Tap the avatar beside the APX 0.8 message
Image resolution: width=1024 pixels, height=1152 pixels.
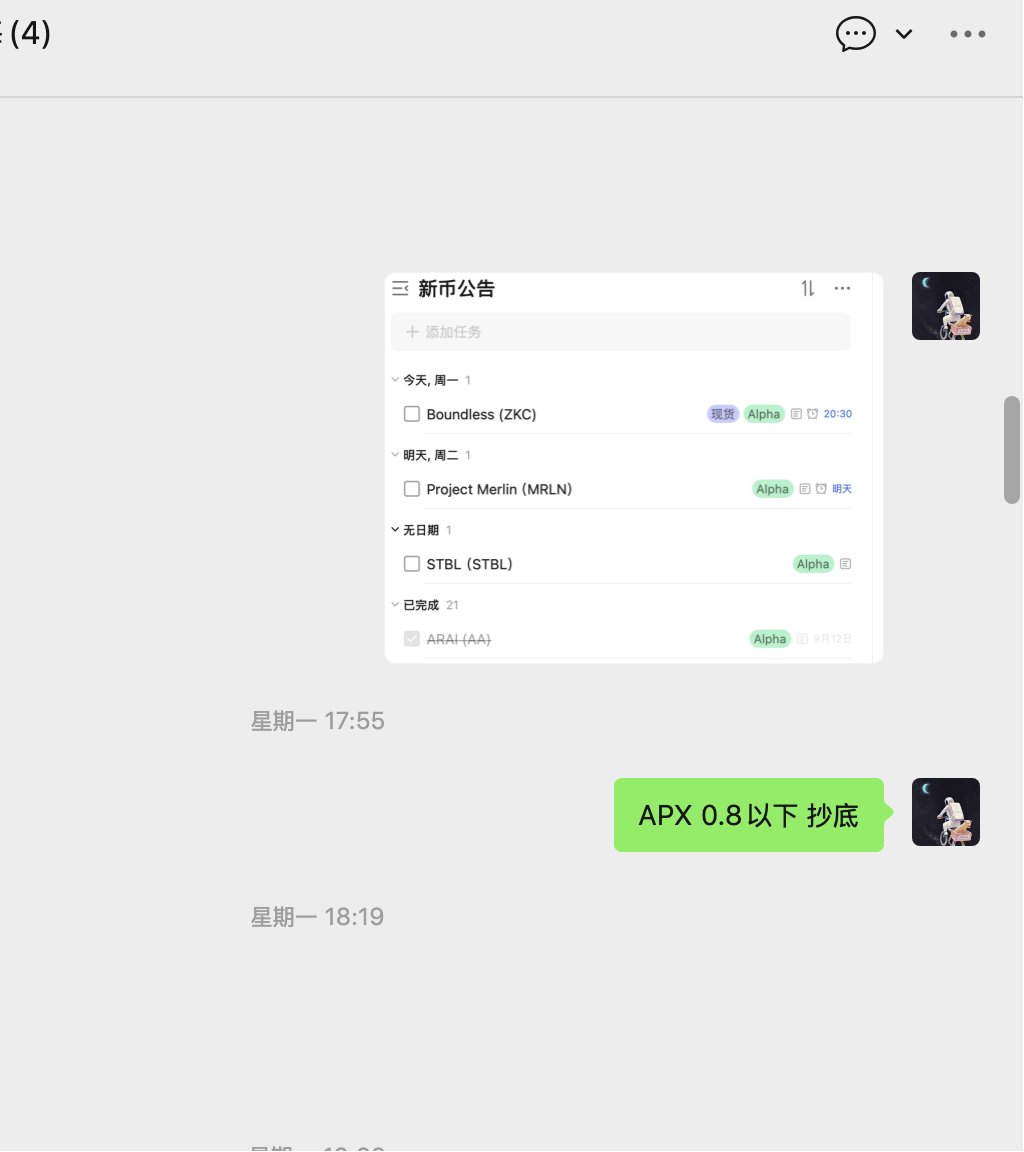coord(945,812)
